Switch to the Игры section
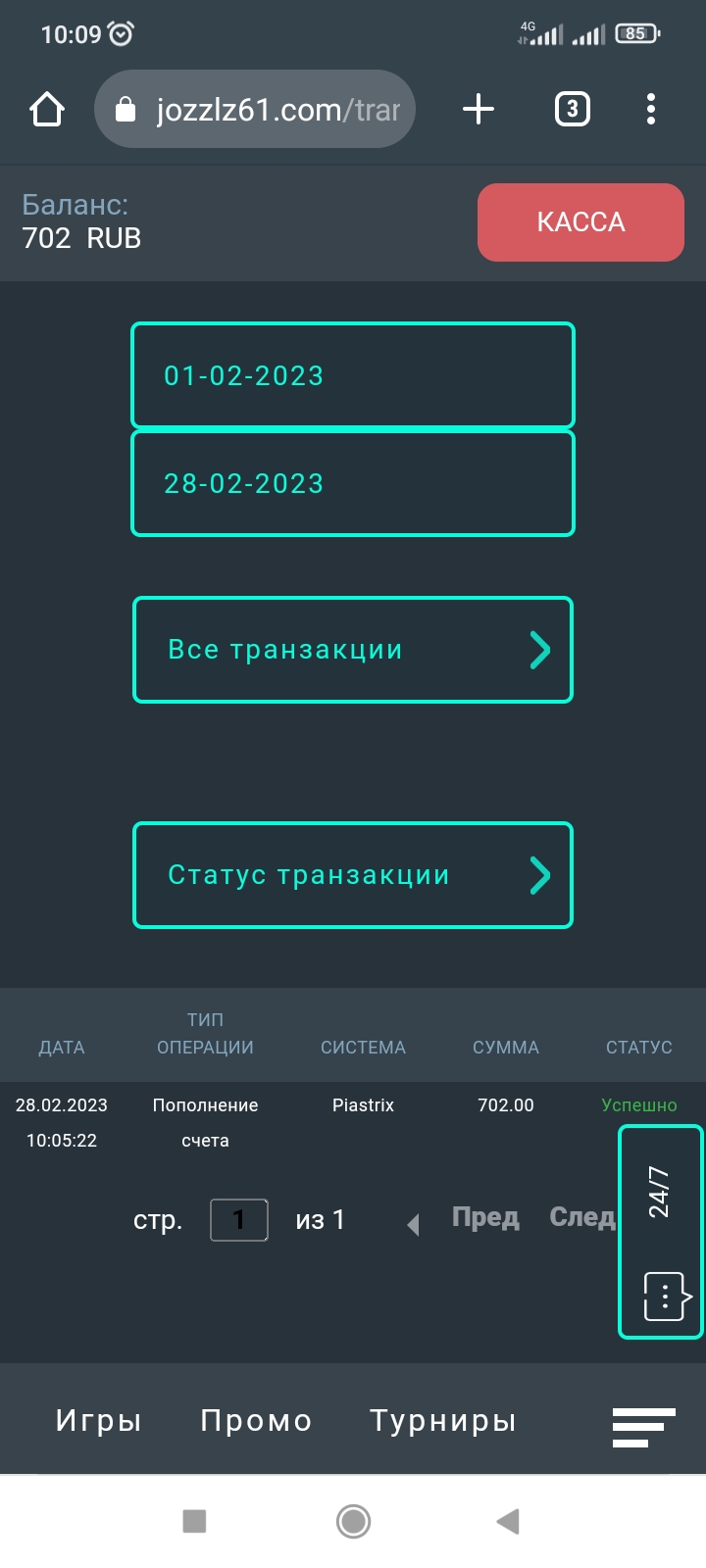This screenshot has height=1568, width=706. coord(98,1421)
